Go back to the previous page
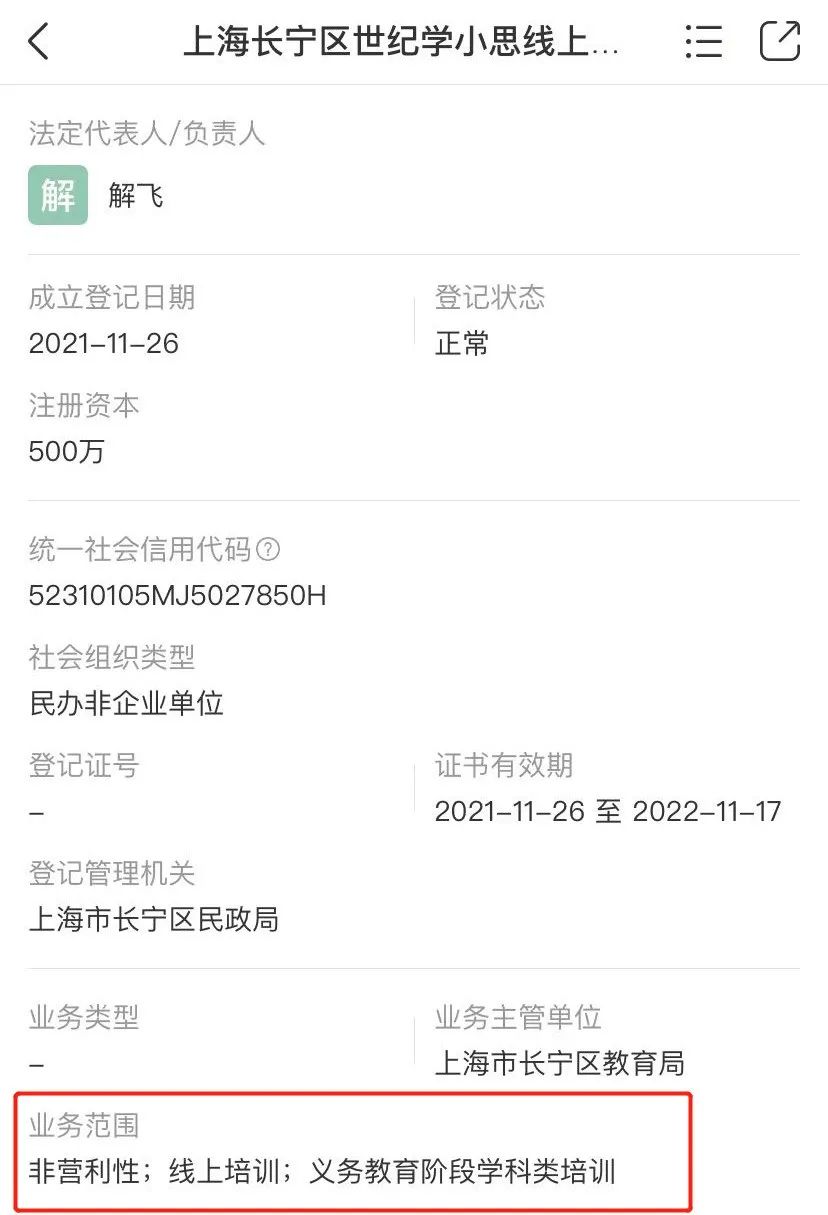This screenshot has height=1215, width=828. [39, 42]
